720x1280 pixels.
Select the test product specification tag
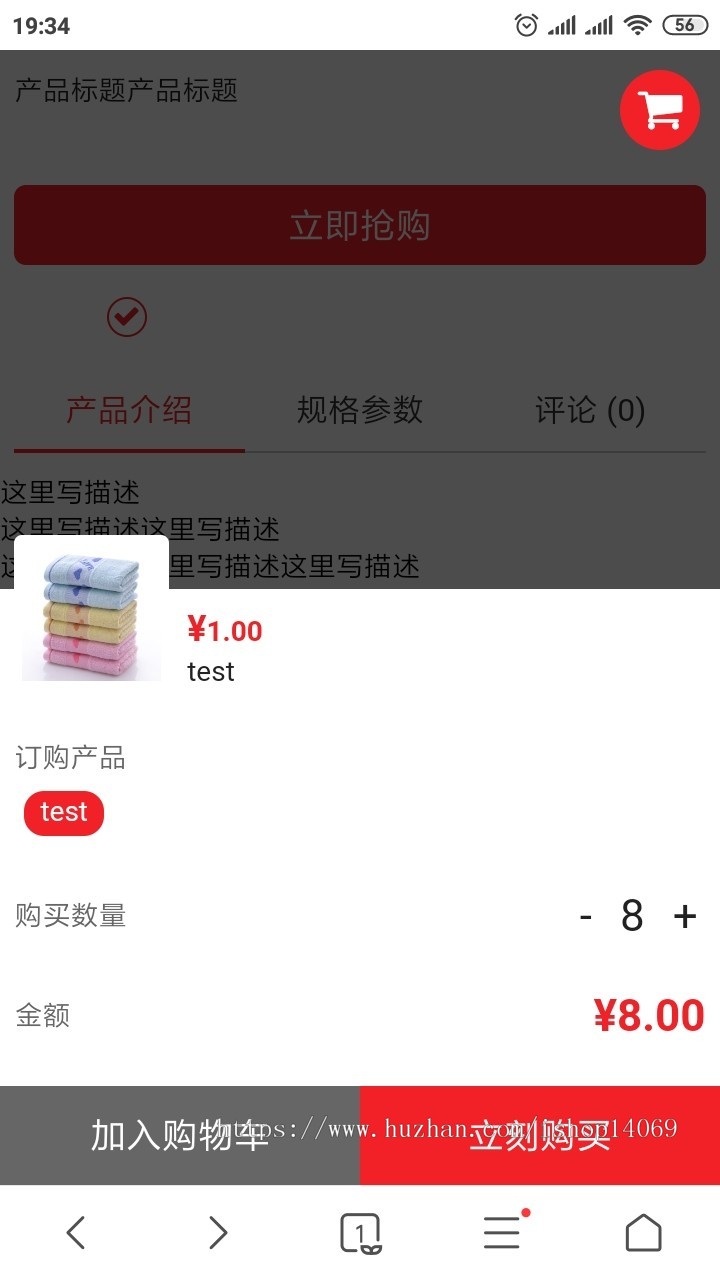coord(63,812)
